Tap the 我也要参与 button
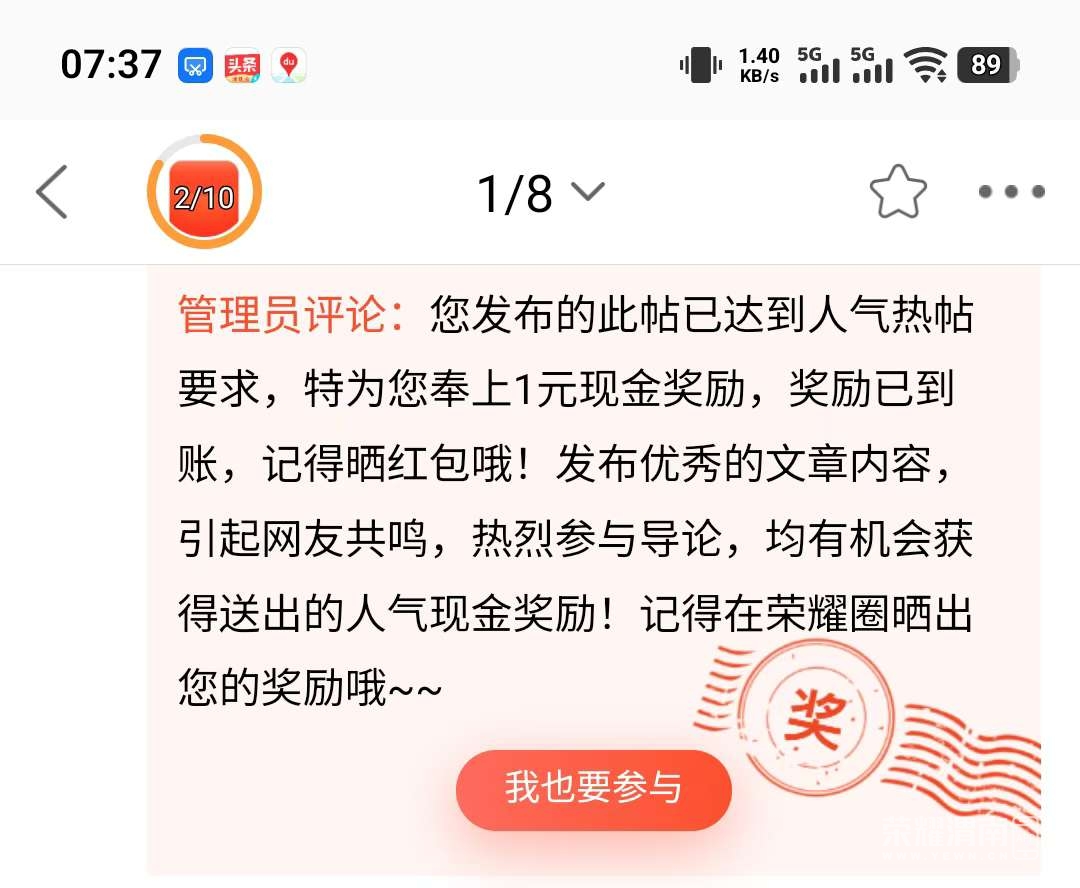Screen dimensions: 1080x888 click(593, 789)
